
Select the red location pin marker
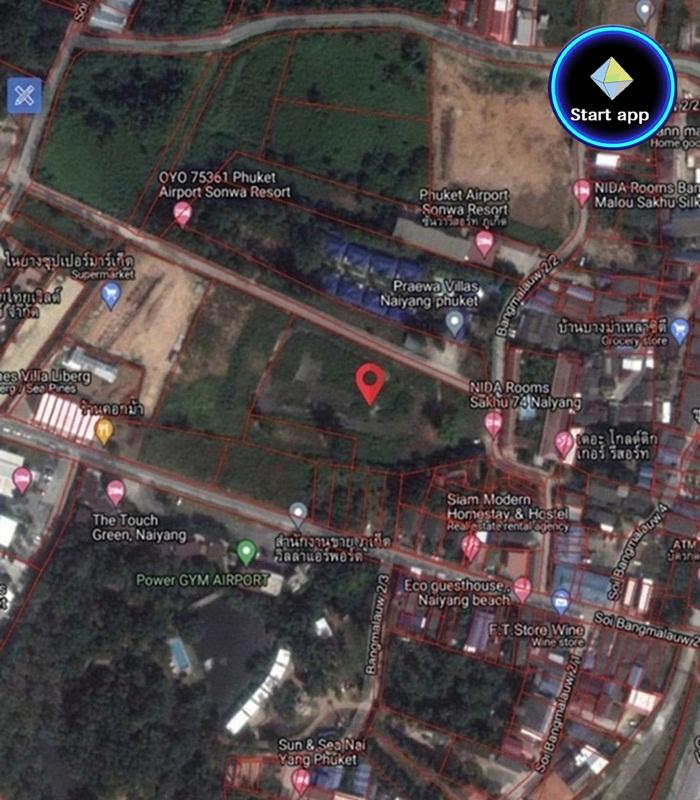tap(370, 383)
